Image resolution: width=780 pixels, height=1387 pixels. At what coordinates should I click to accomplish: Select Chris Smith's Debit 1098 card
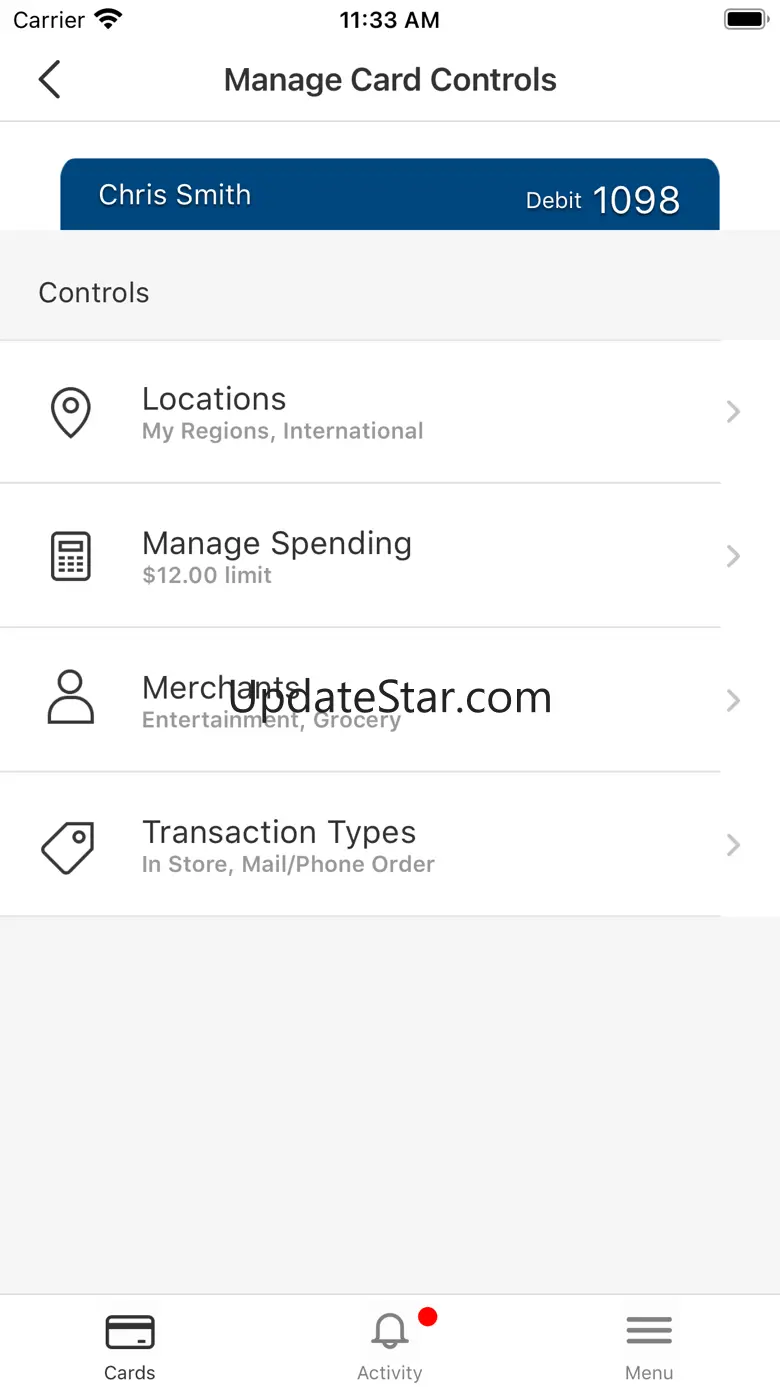pos(390,195)
